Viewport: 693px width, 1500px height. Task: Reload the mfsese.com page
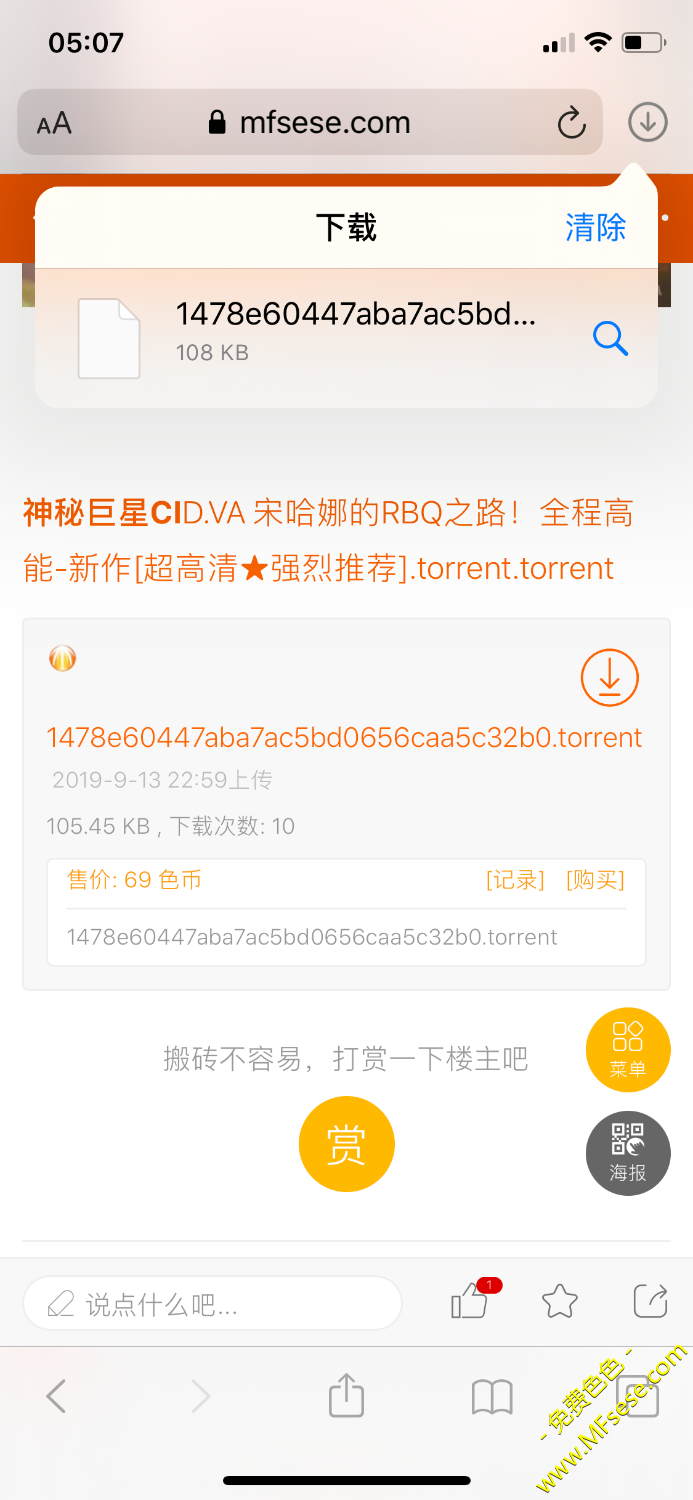[571, 123]
